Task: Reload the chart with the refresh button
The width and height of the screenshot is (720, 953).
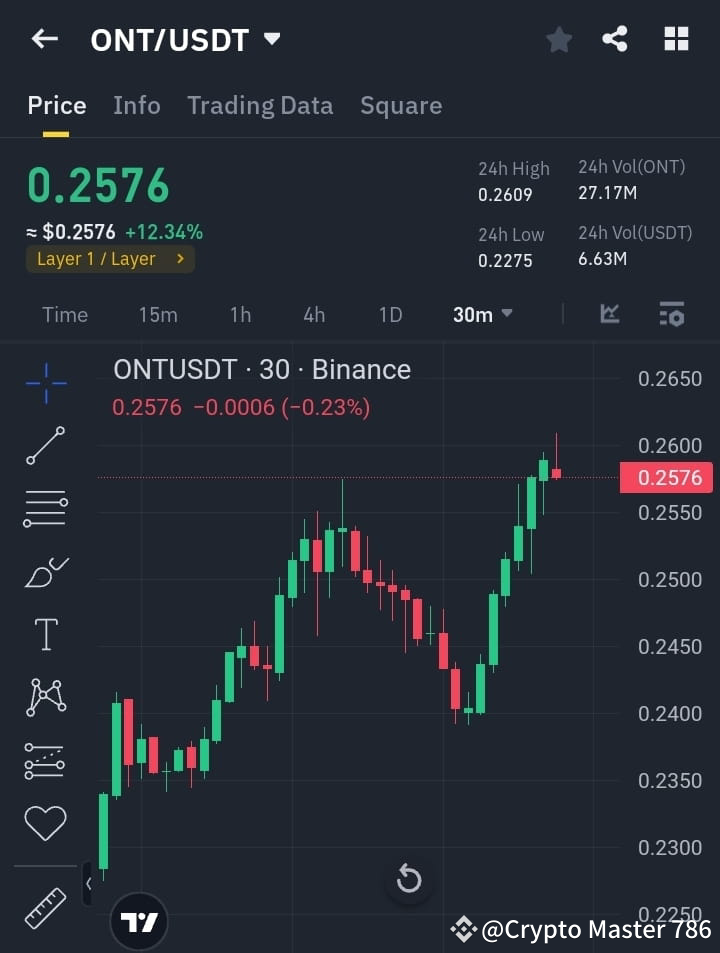Action: (409, 878)
